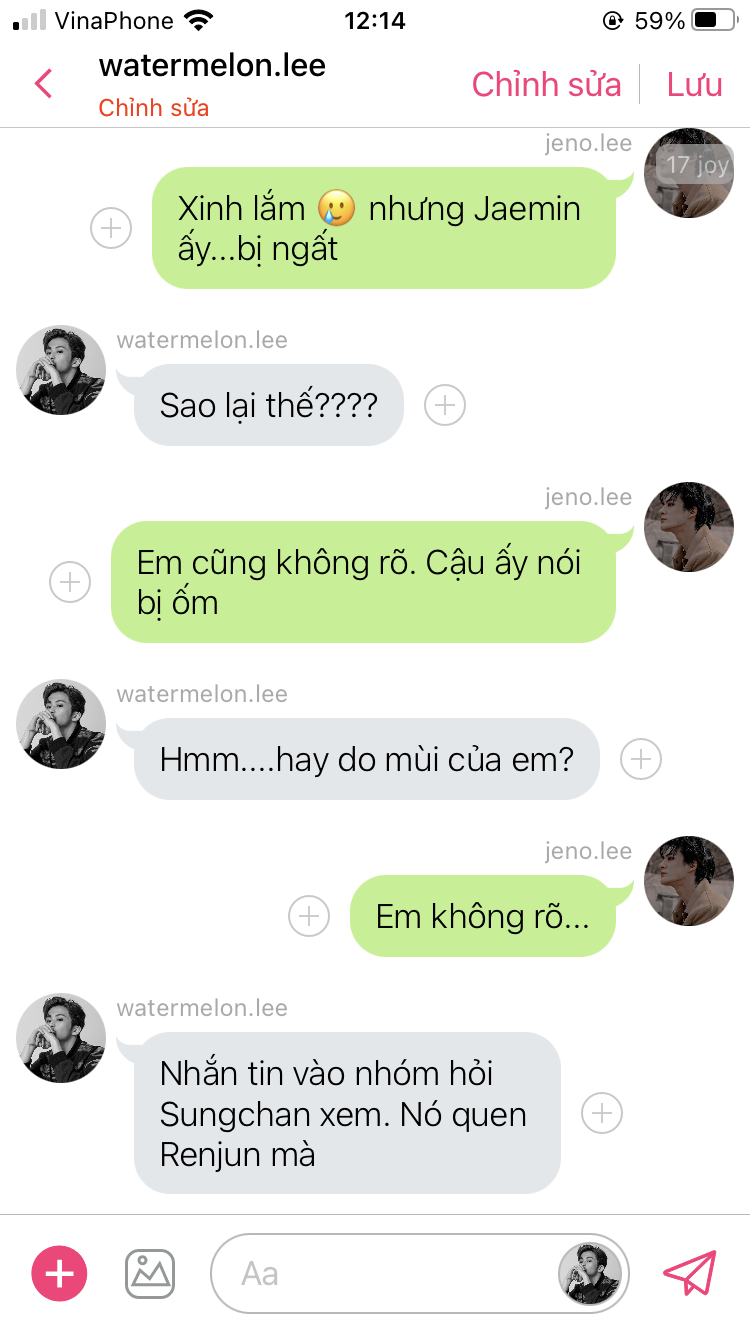Go back using the pink arrow

(x=43, y=83)
